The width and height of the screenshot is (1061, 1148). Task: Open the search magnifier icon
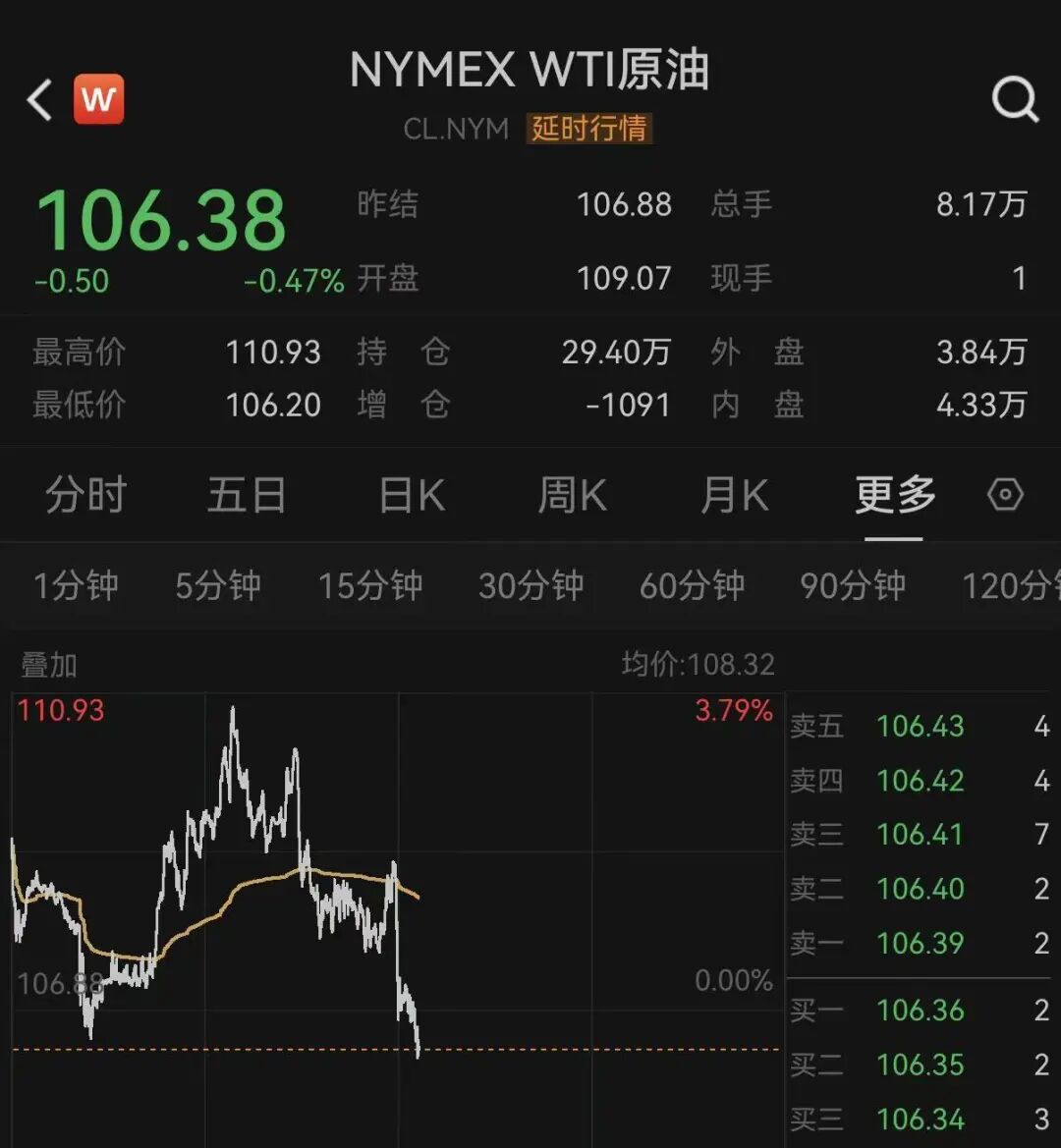tap(1014, 99)
